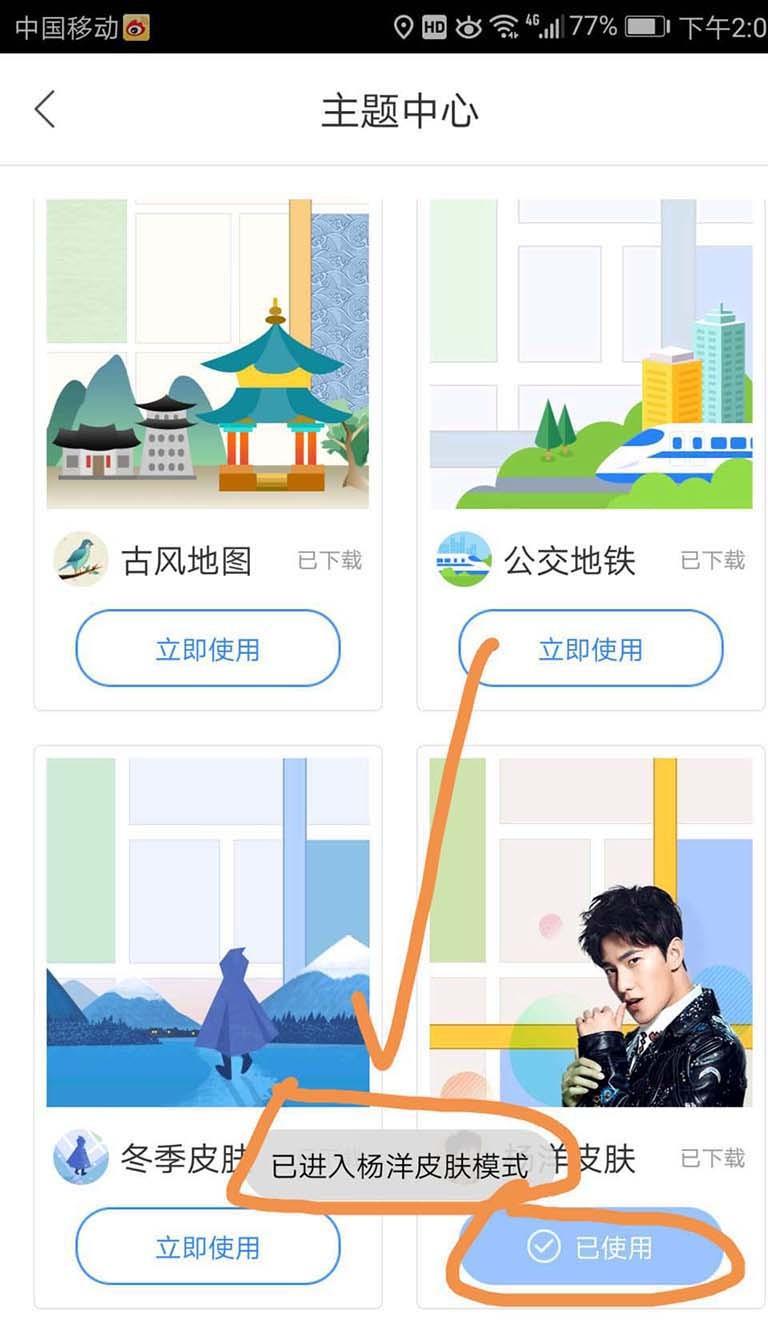Screen dimensions: 768x1322
Task: Tap the 公交地铁 train theme icon
Action: [464, 561]
